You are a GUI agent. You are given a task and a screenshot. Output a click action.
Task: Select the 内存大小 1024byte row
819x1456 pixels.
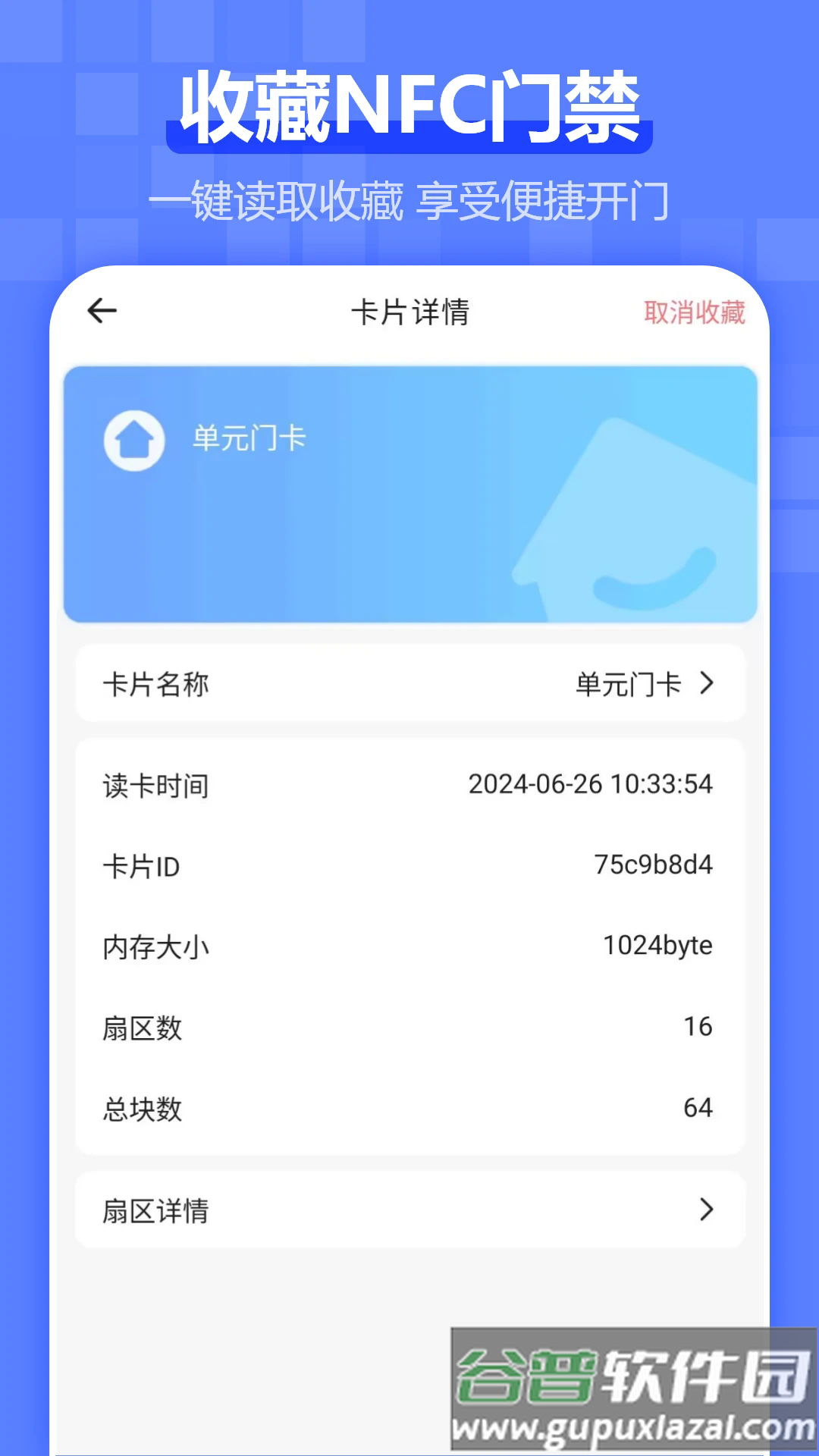(409, 946)
